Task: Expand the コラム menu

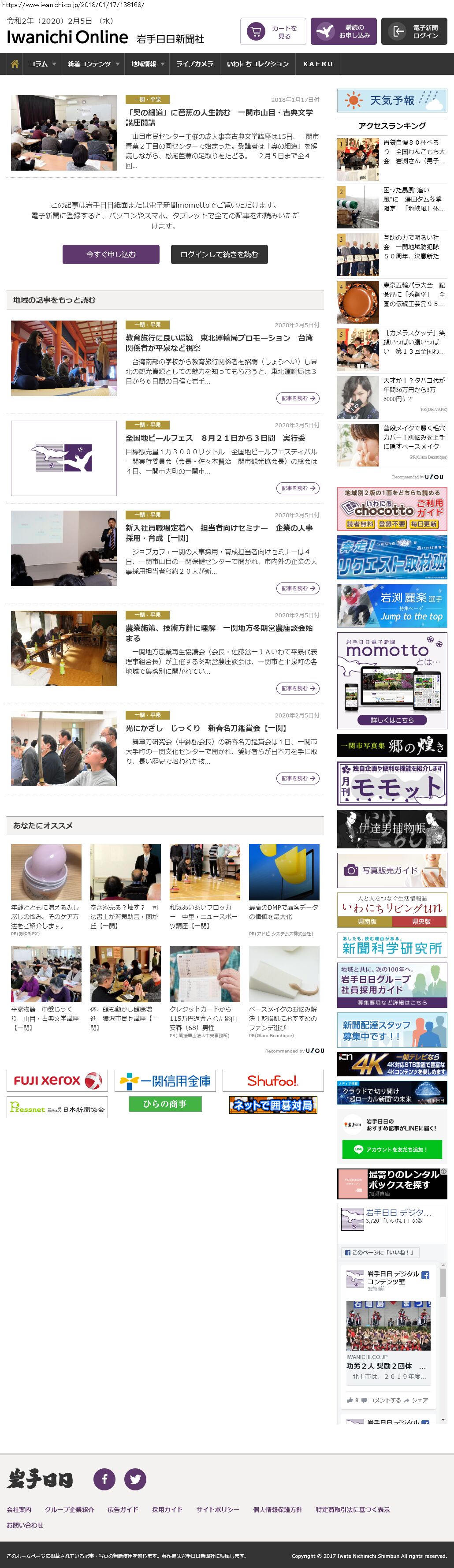Action: (x=42, y=64)
